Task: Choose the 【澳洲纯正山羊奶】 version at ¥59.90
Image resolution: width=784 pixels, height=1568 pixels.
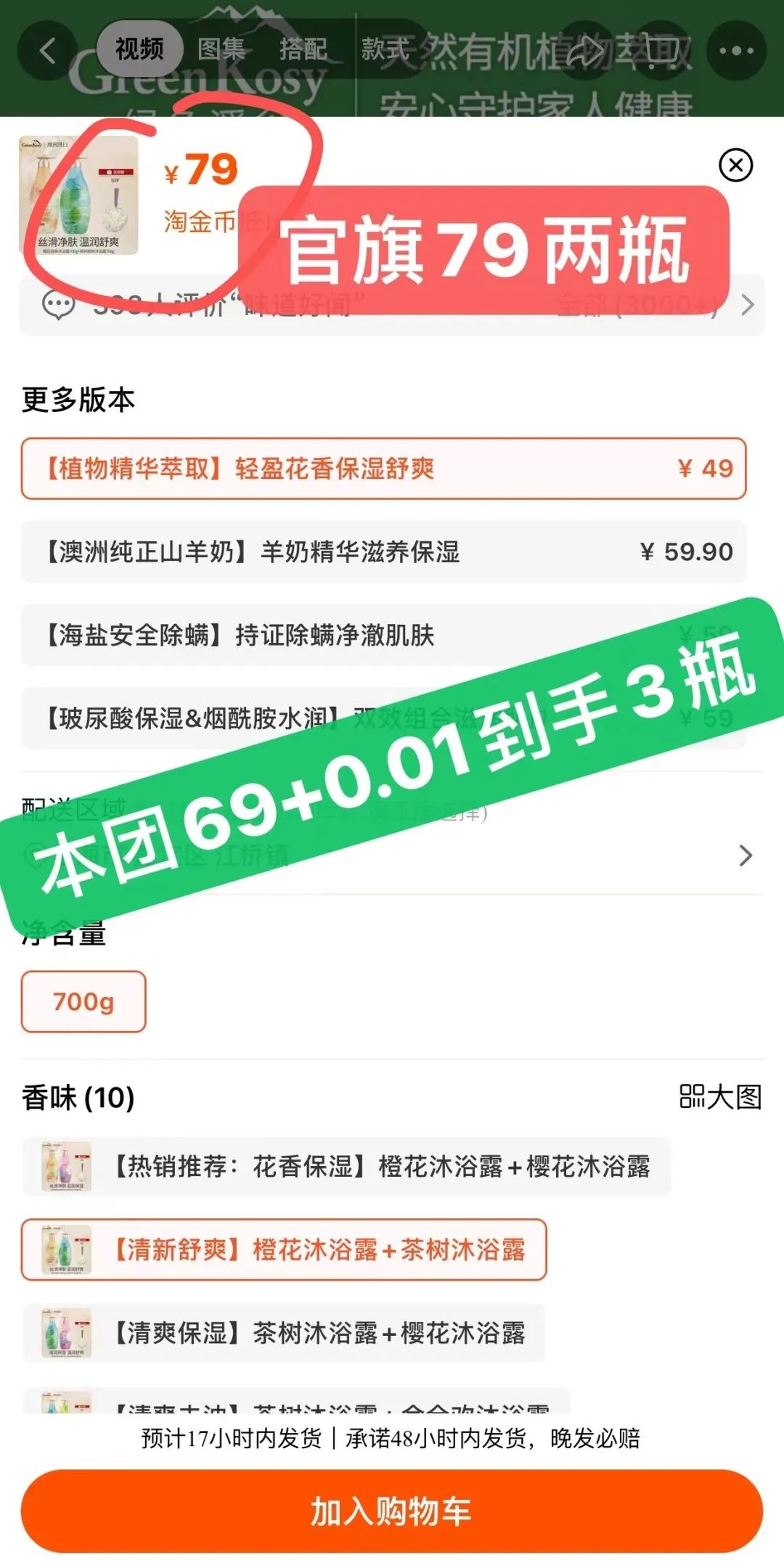Action: pos(383,552)
